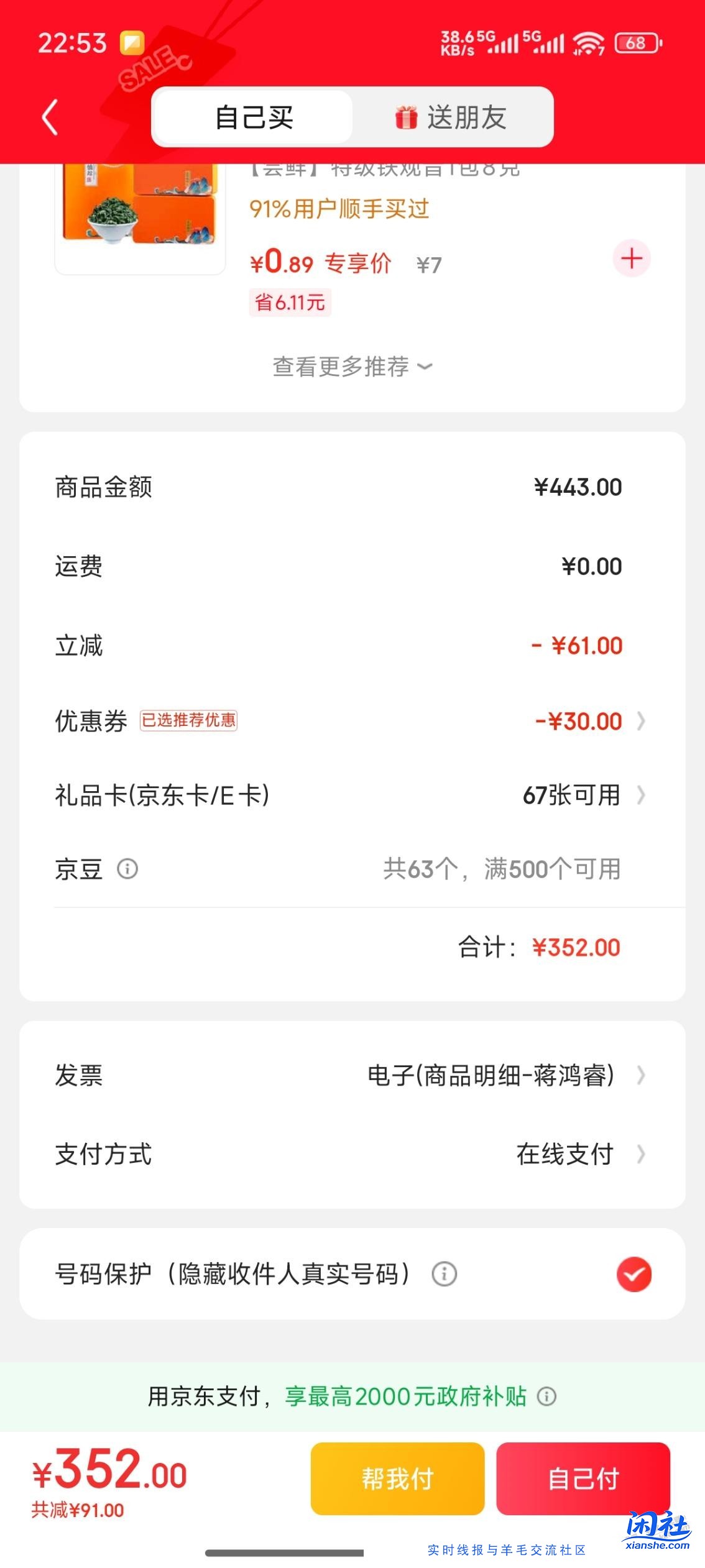Tap 已选推荐优惠 coupon tag
This screenshot has height=1568, width=705.
[x=190, y=722]
